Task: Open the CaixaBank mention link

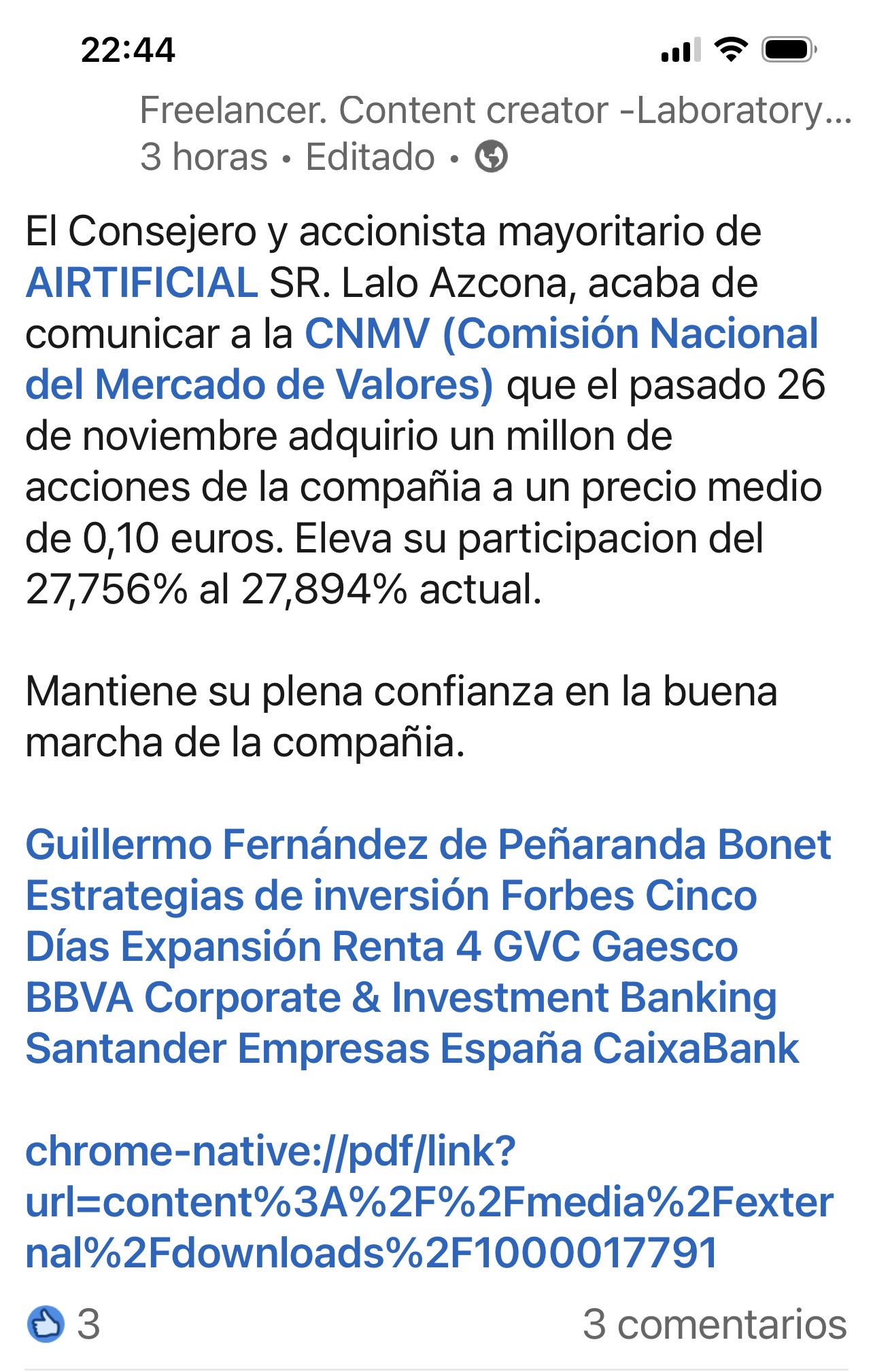Action: click(x=696, y=1049)
